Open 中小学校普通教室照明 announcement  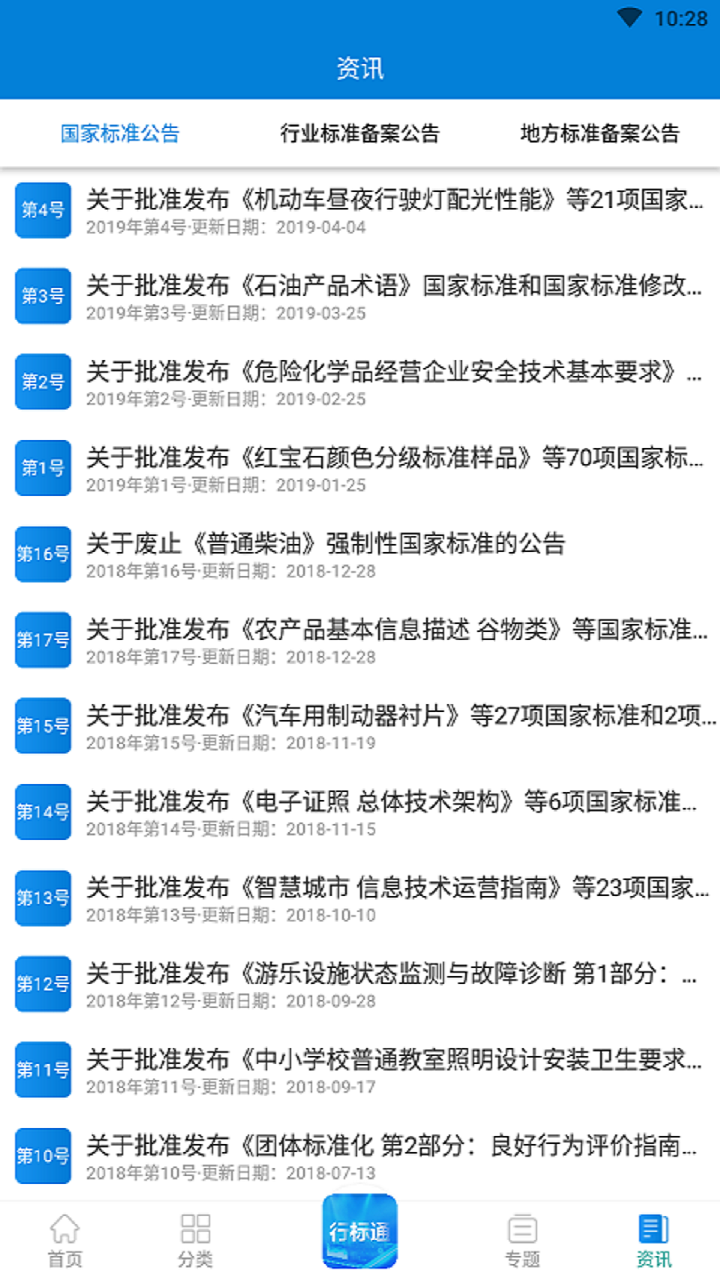[360, 1070]
